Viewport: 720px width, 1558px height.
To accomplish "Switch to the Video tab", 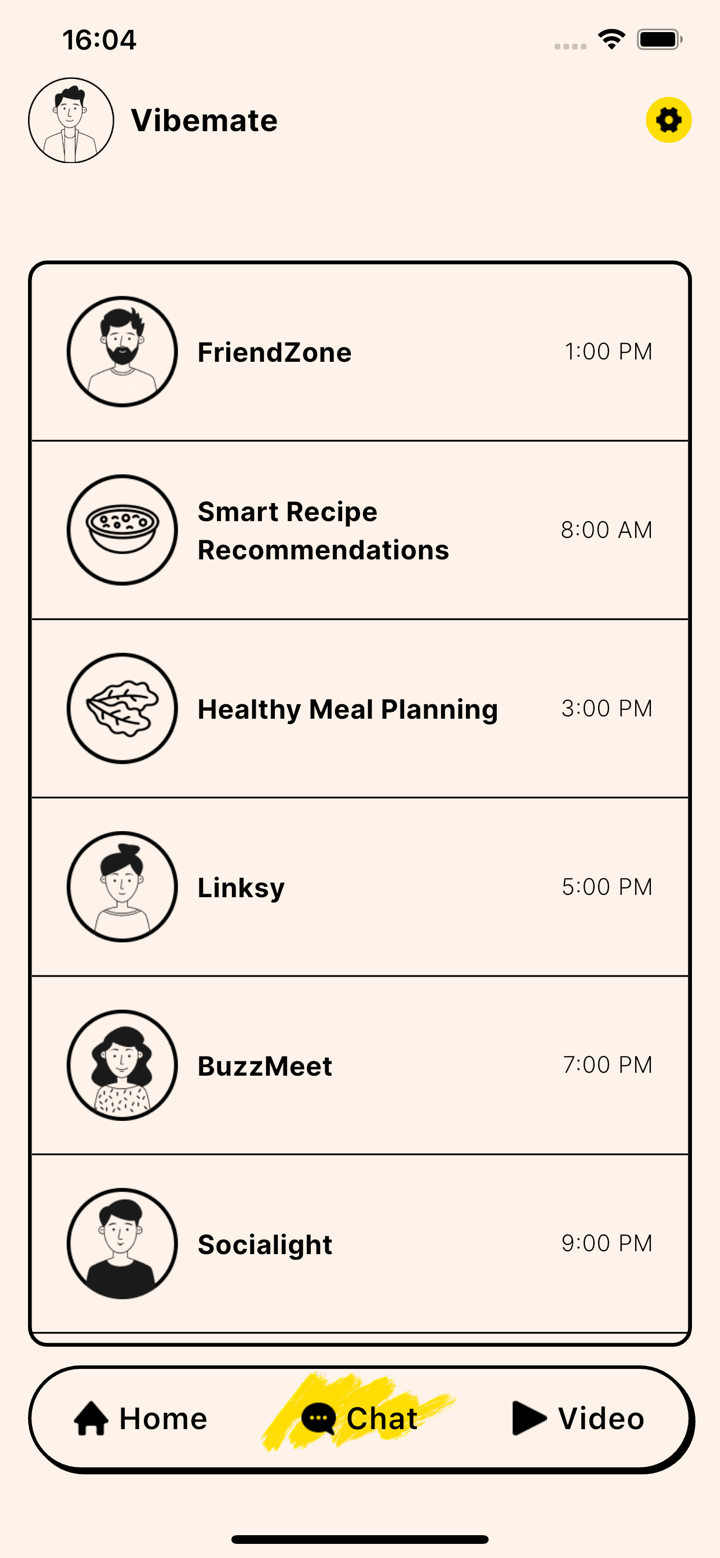I will click(x=578, y=1417).
